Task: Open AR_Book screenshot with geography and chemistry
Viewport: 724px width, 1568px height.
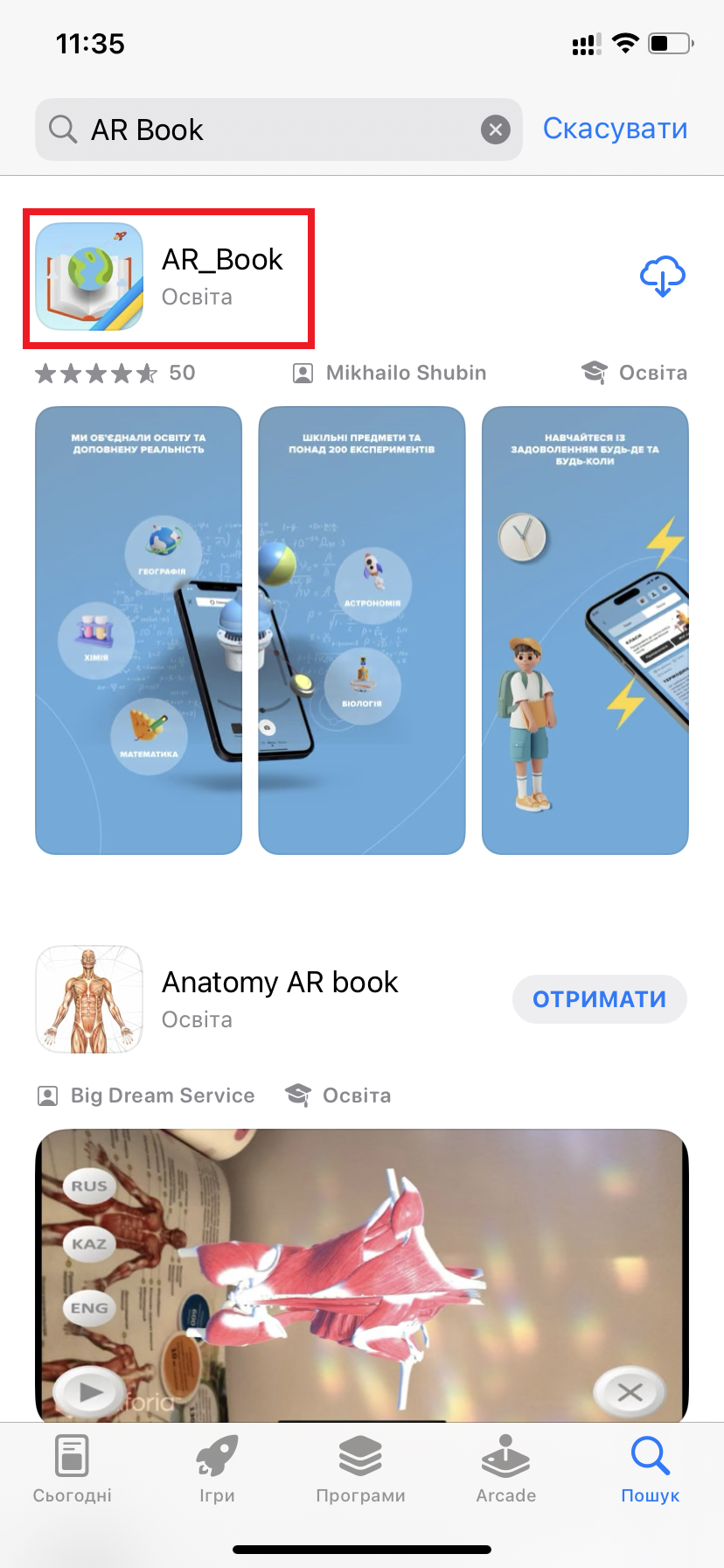Action: [x=138, y=630]
